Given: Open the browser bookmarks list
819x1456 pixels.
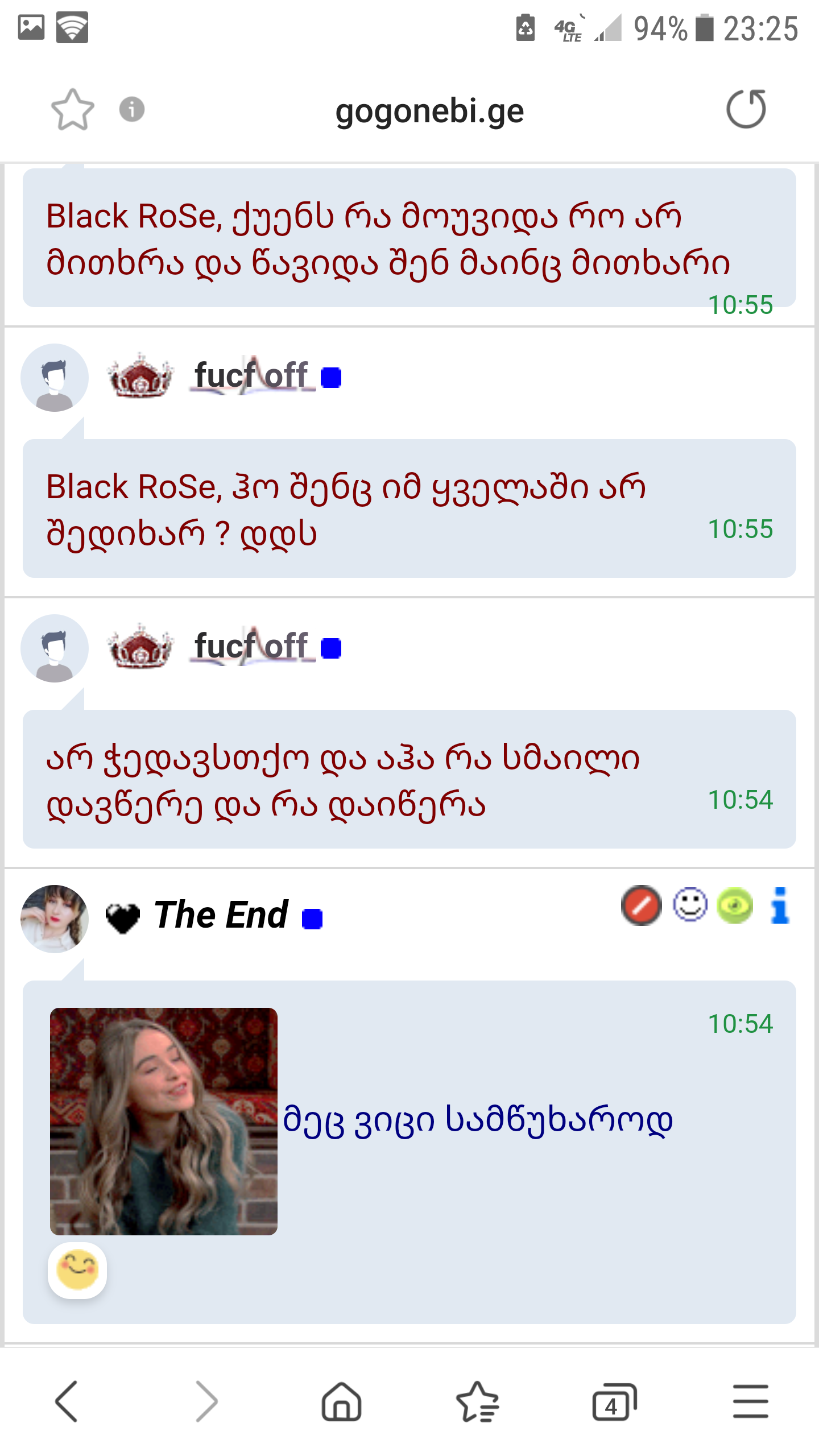Looking at the screenshot, I should (x=477, y=1401).
